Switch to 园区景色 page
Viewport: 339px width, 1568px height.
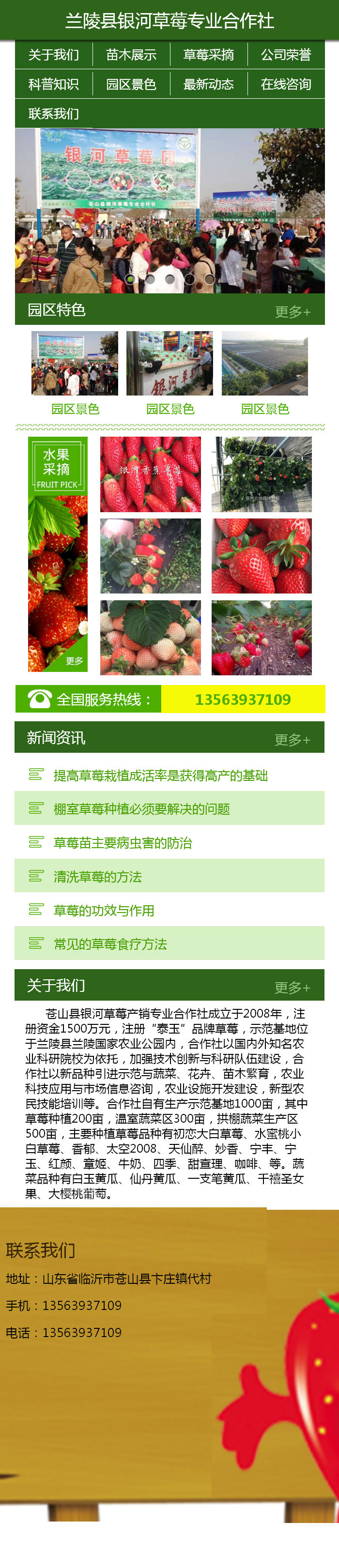click(x=131, y=84)
